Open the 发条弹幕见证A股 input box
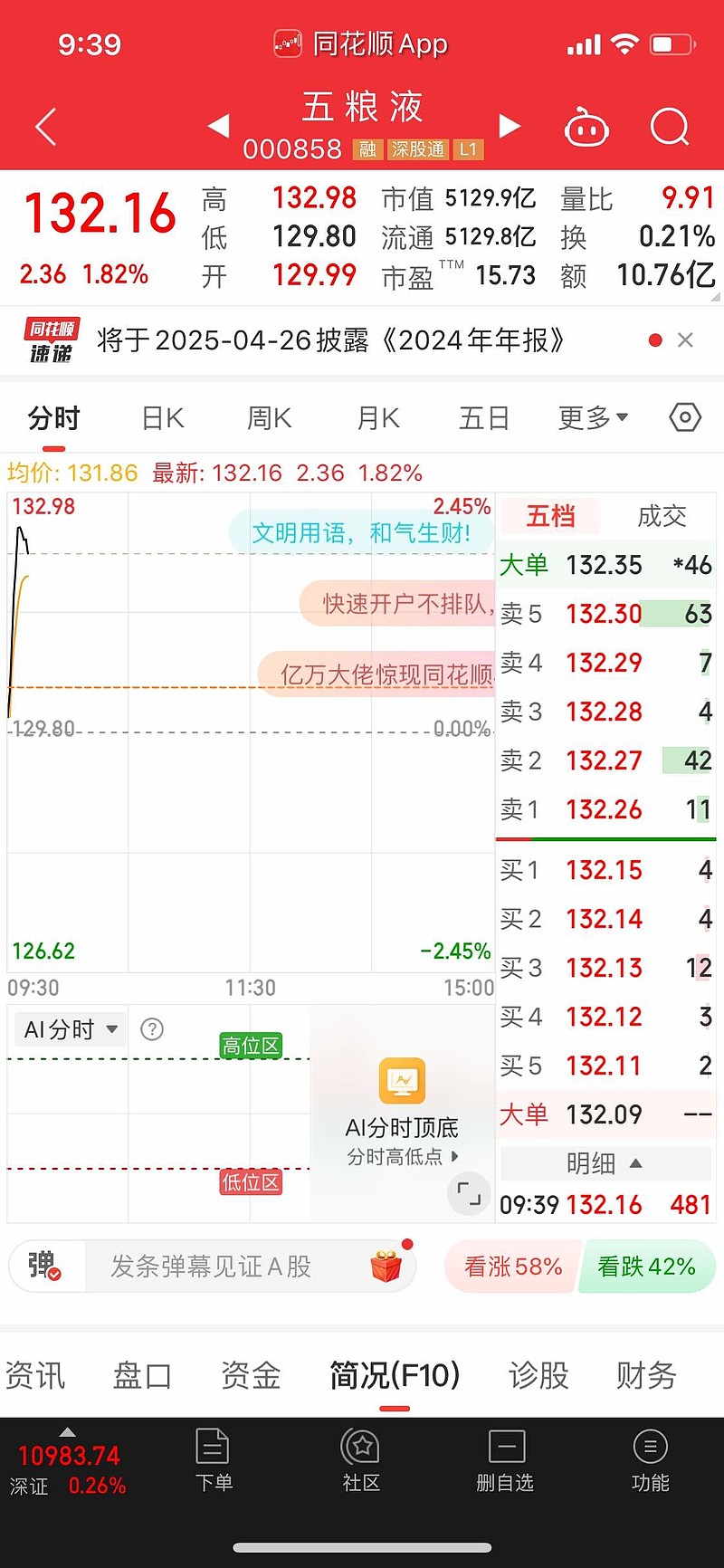The image size is (724, 1568). coord(211,1267)
